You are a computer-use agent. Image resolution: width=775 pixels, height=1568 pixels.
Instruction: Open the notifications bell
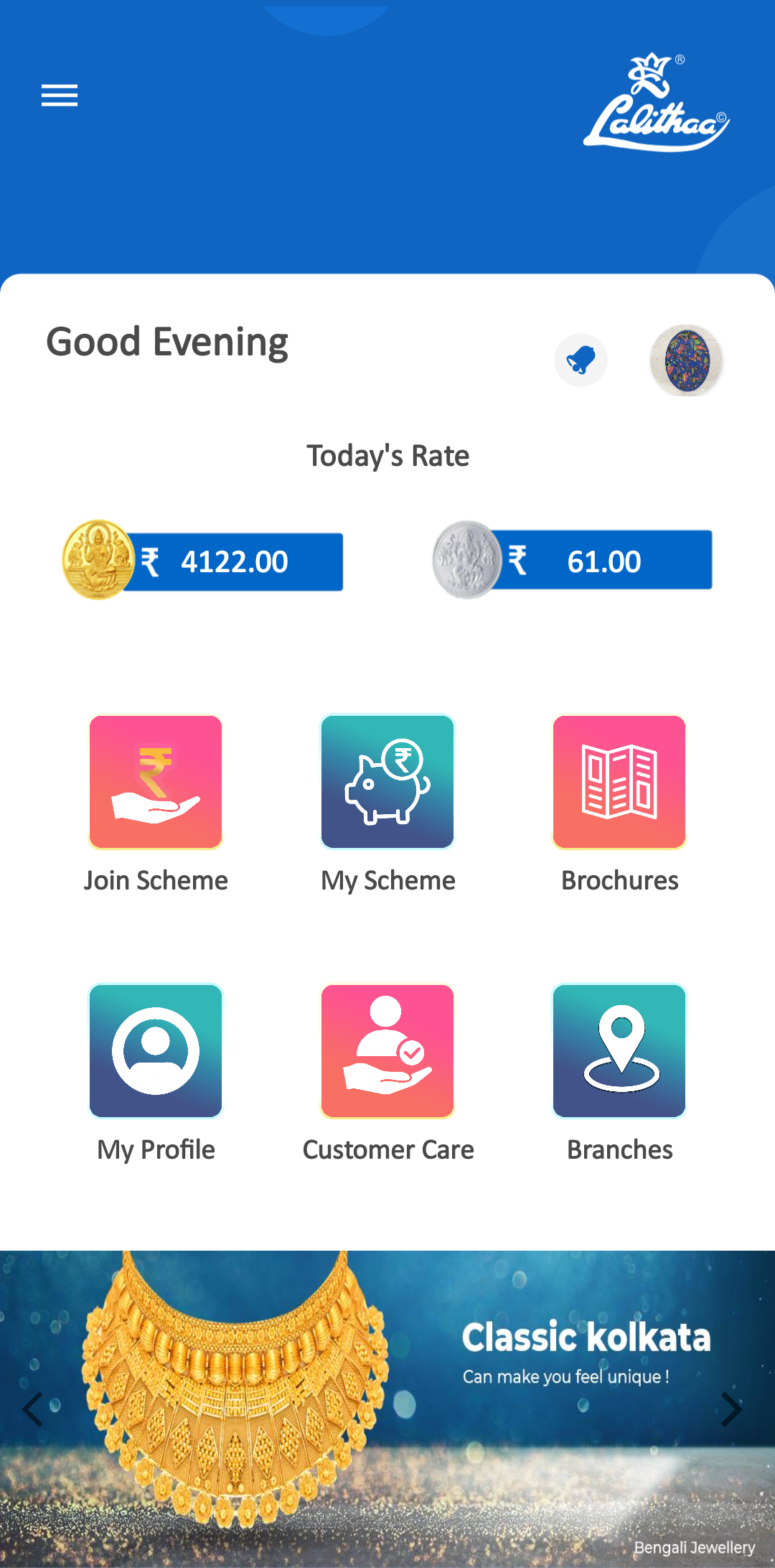[x=581, y=360]
